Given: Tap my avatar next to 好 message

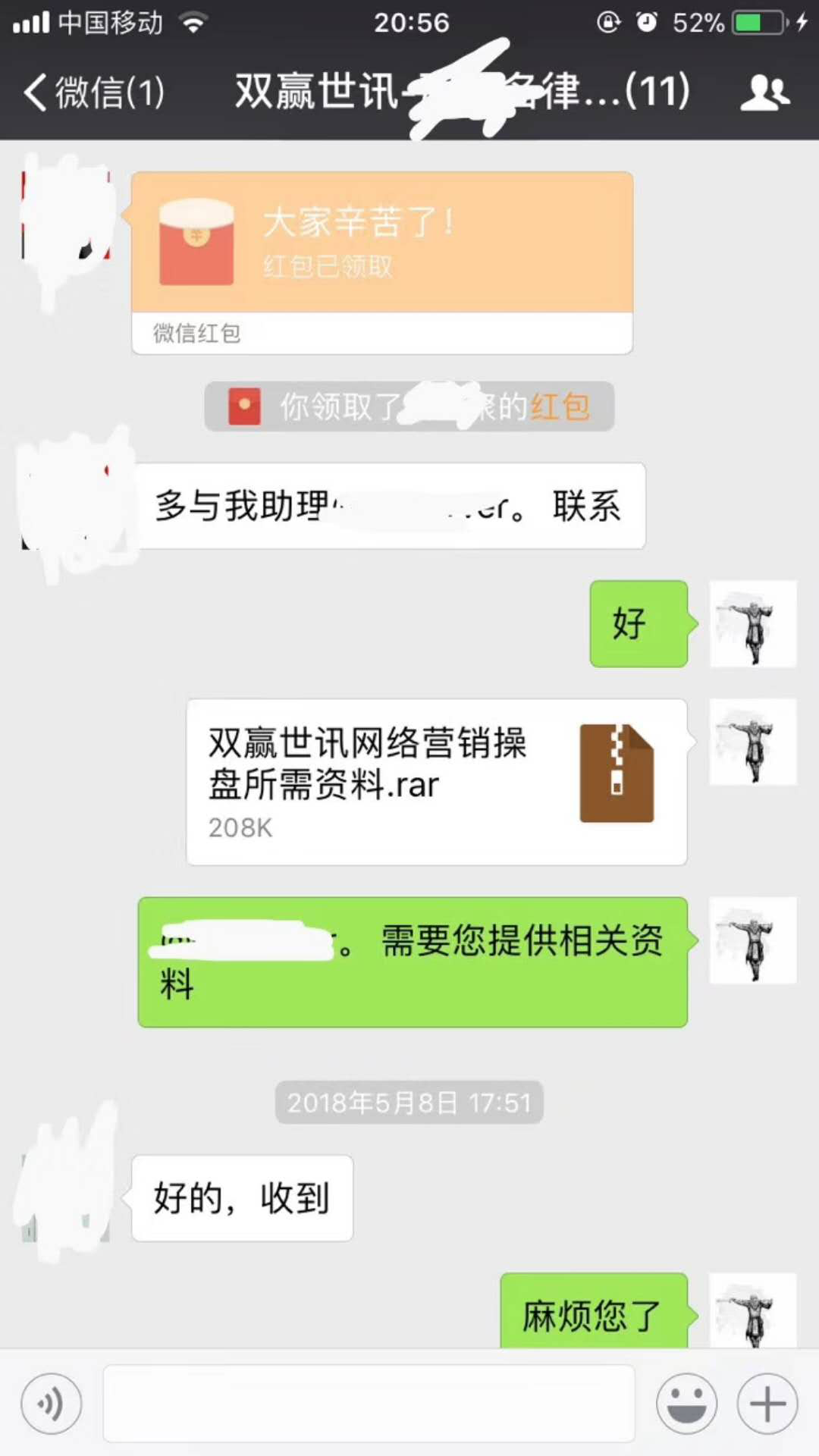Looking at the screenshot, I should tap(752, 624).
